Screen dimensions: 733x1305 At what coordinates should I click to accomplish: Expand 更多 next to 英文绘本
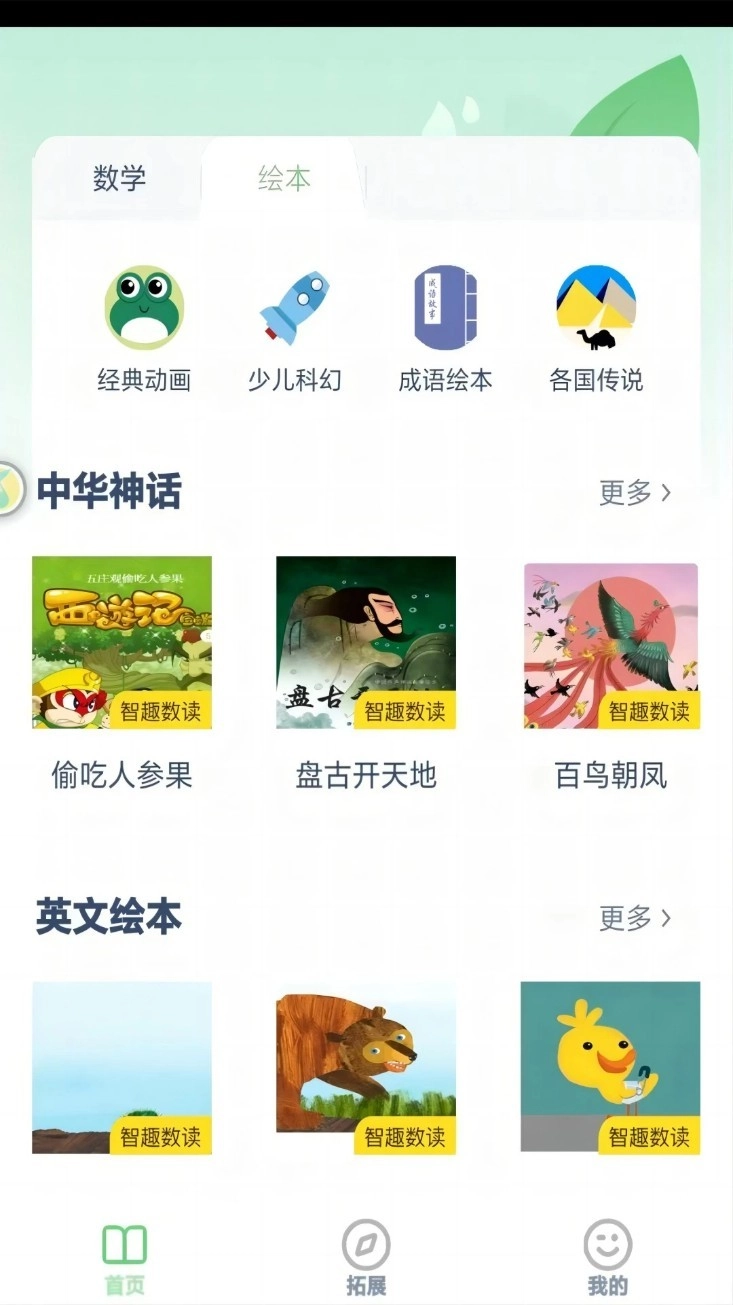point(633,918)
